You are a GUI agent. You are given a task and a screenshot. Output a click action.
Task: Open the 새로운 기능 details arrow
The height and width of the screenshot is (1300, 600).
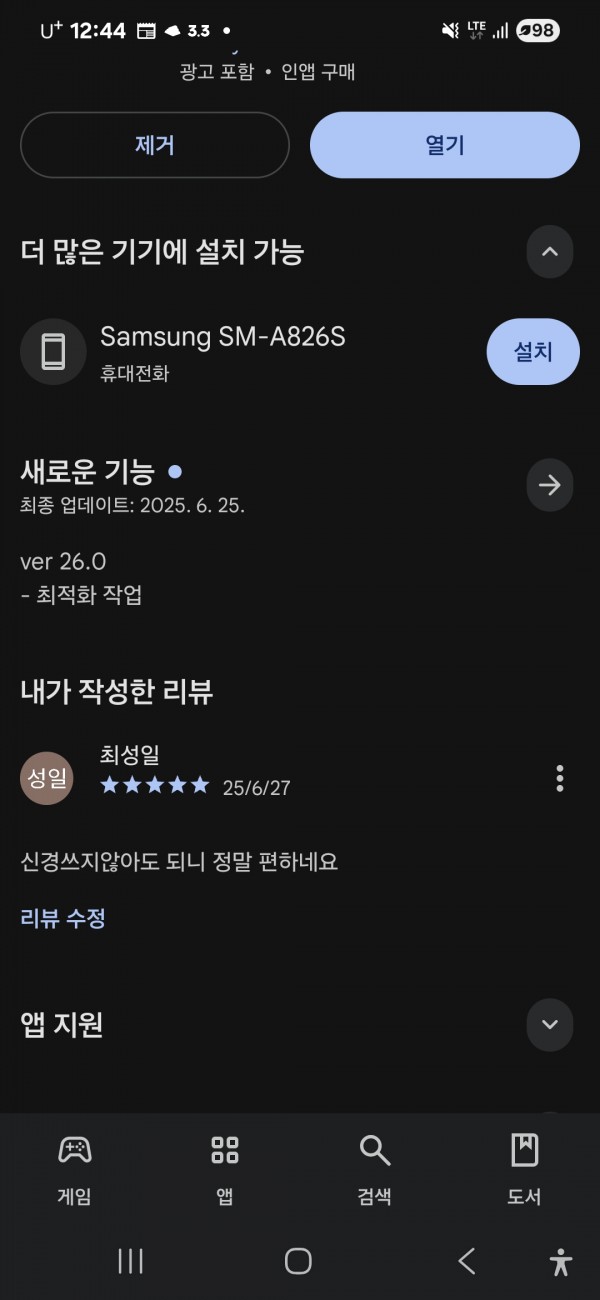pyautogui.click(x=550, y=486)
